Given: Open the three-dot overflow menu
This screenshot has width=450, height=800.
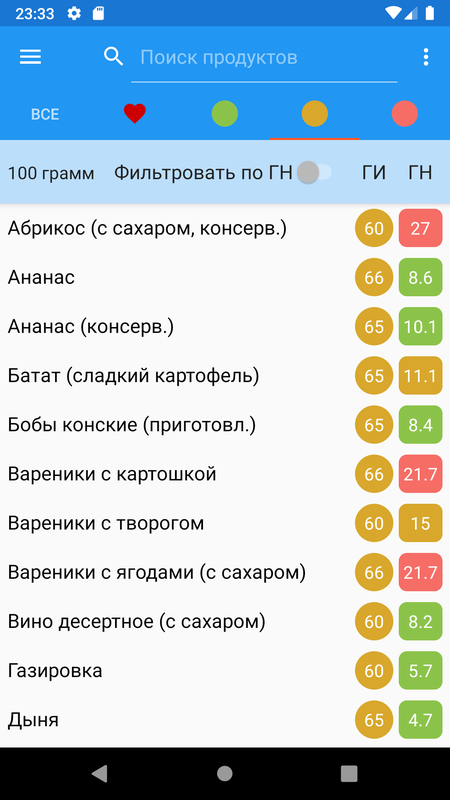Looking at the screenshot, I should click(426, 57).
